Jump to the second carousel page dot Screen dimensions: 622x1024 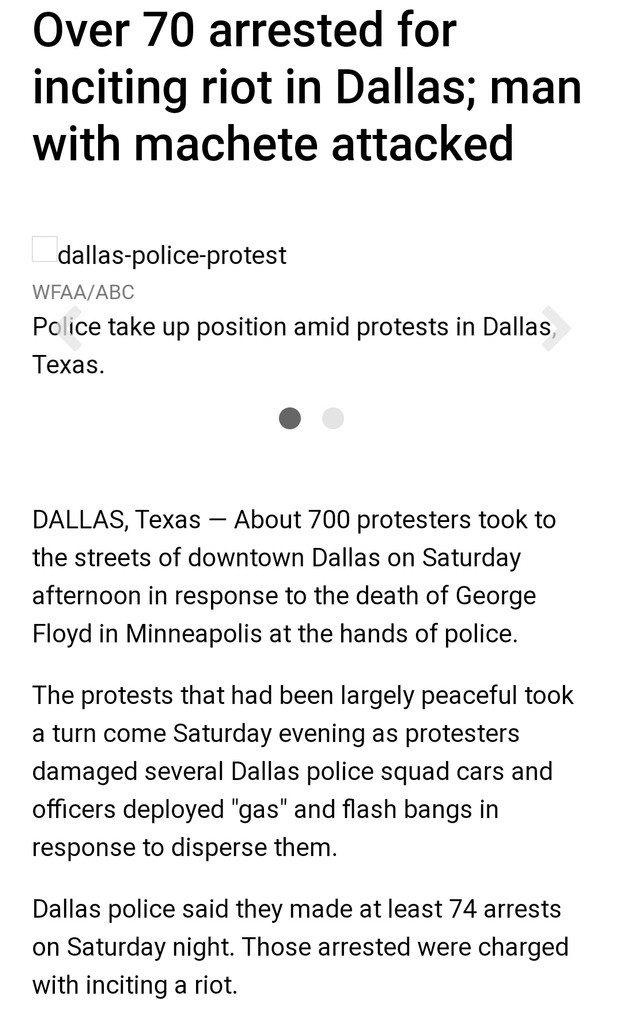coord(333,418)
